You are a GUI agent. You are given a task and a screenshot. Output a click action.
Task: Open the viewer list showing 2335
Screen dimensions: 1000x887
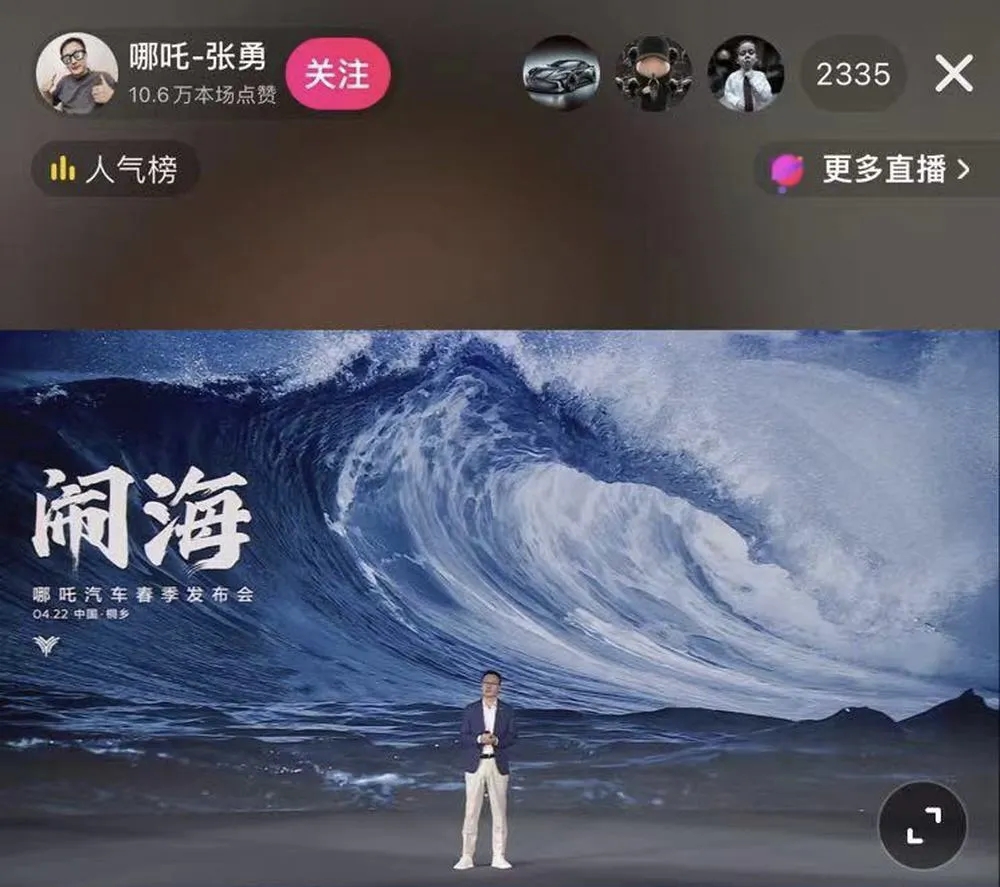point(853,74)
